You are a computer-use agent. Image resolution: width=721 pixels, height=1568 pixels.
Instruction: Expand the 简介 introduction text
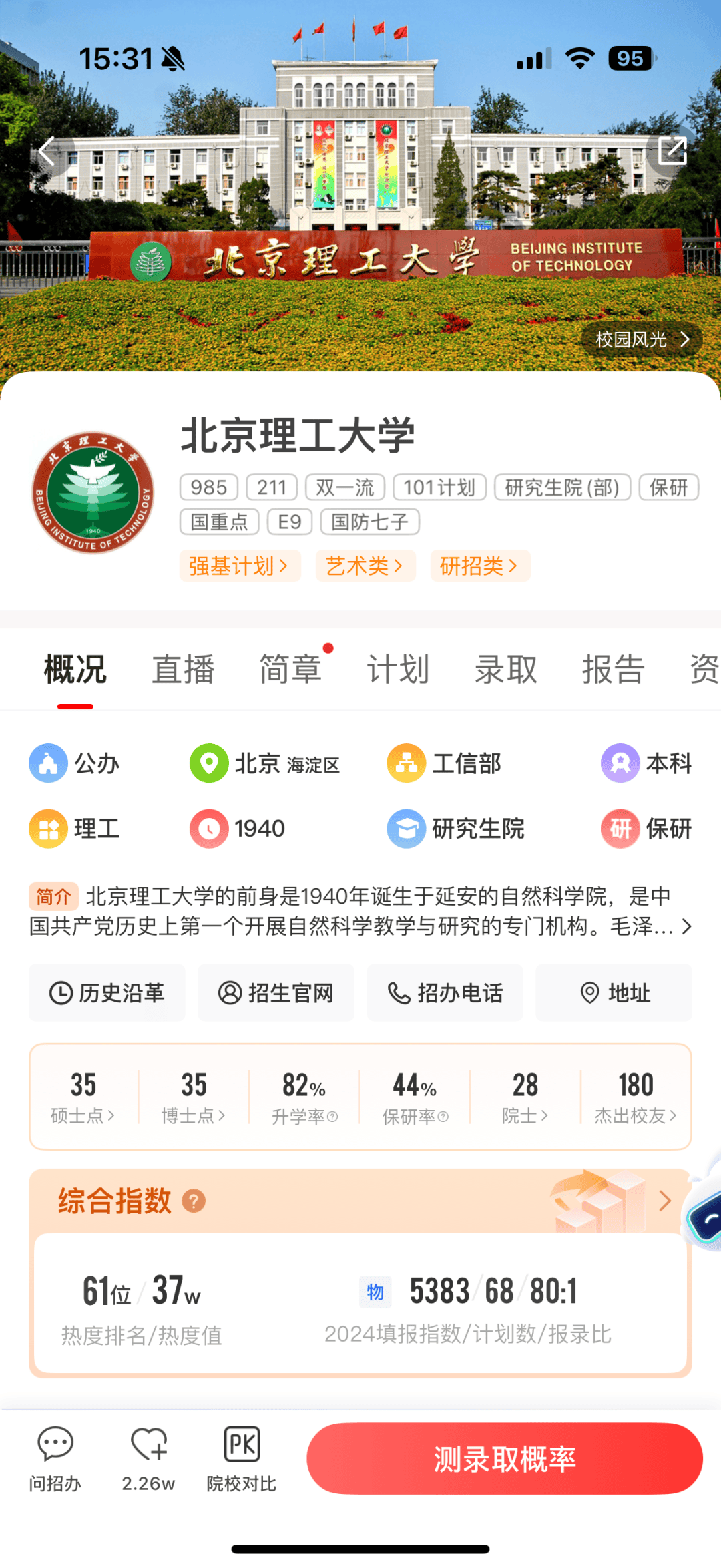pos(686,926)
